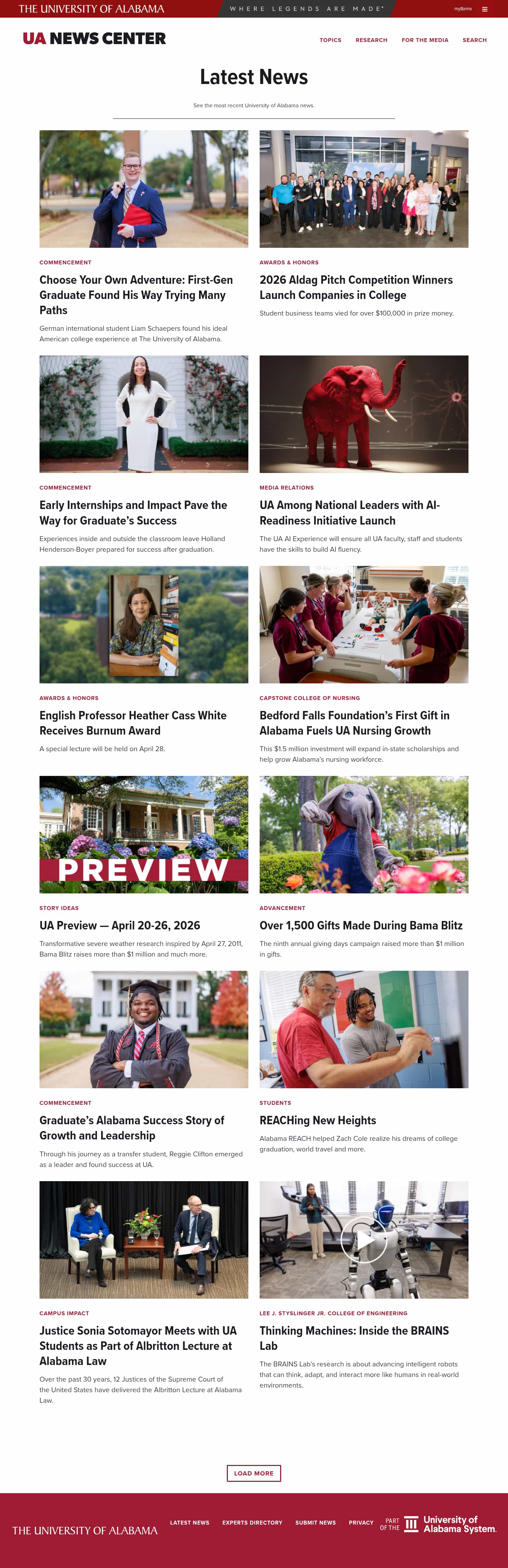The width and height of the screenshot is (508, 1568).
Task: Open Search in the header
Action: [x=474, y=40]
